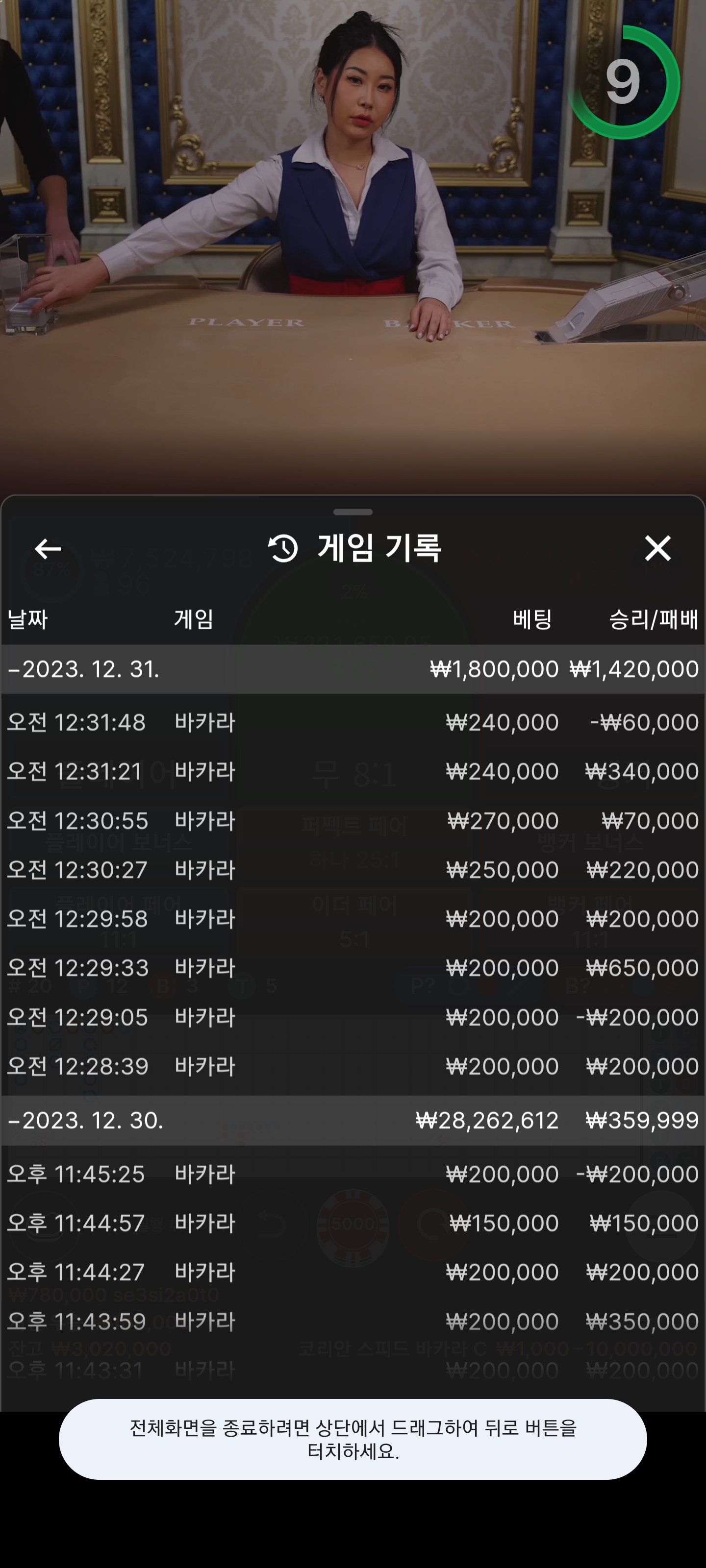Viewport: 706px width, 1568px height.
Task: View details of the 오후 11:44:57 round
Action: point(353,1224)
